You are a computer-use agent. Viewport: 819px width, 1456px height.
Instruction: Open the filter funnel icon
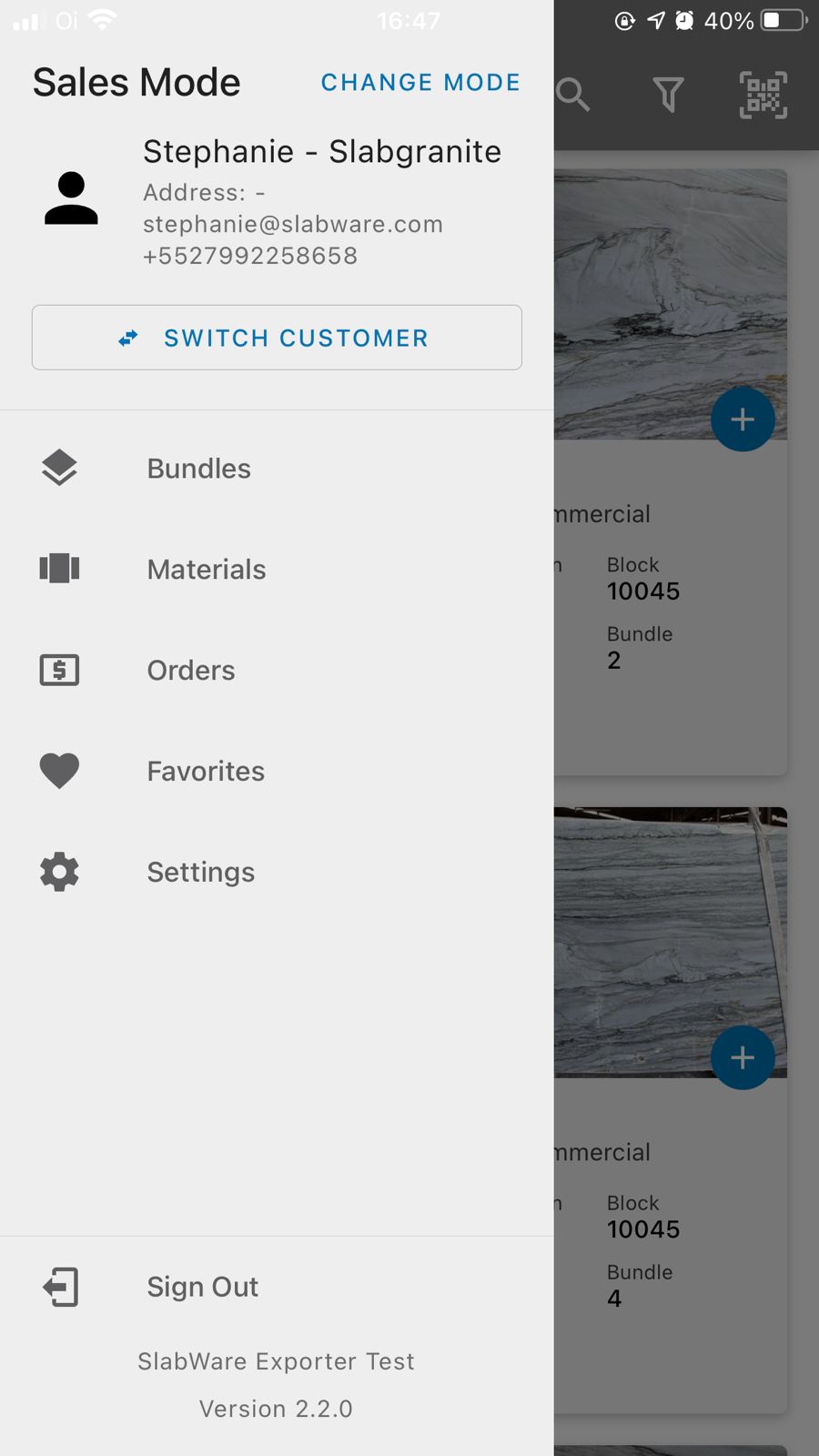[x=668, y=94]
